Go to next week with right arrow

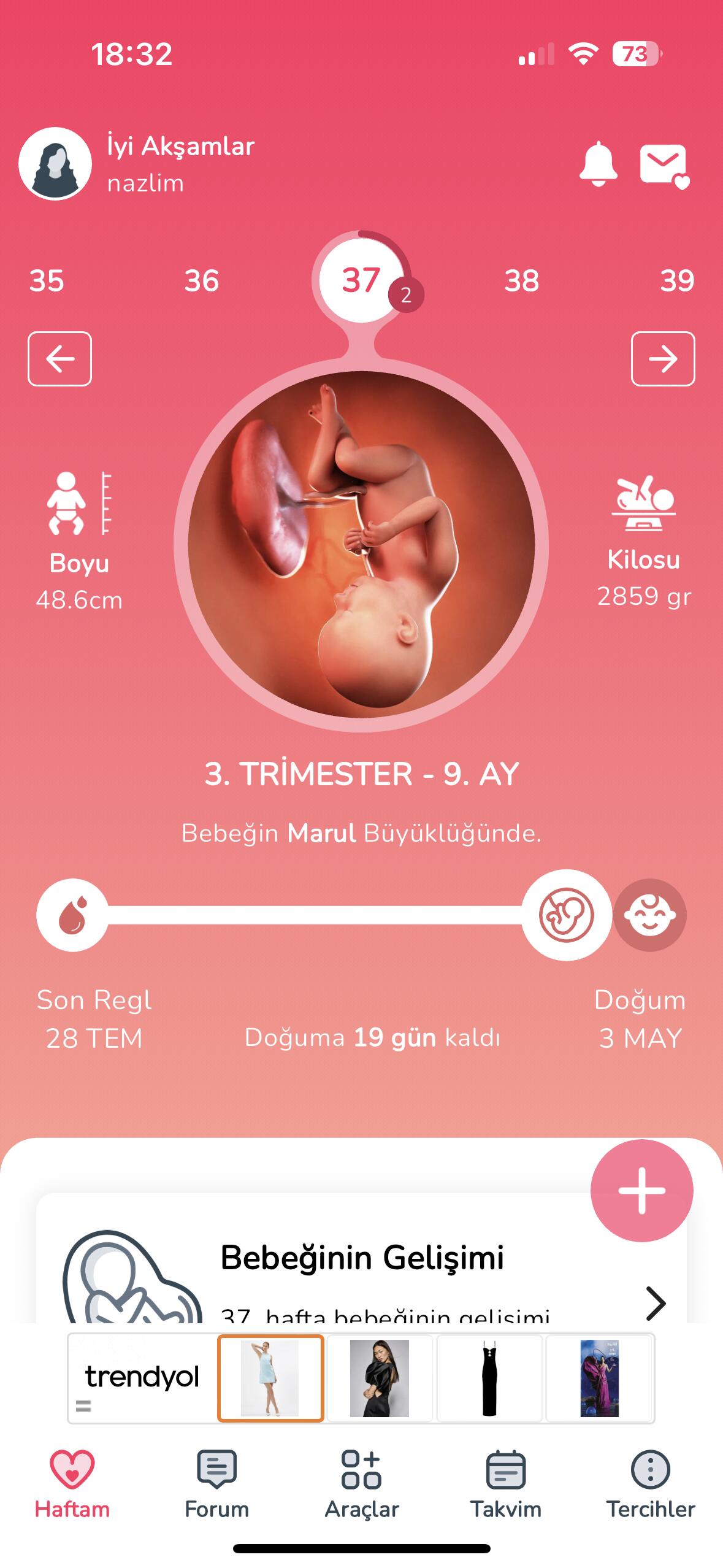click(663, 359)
